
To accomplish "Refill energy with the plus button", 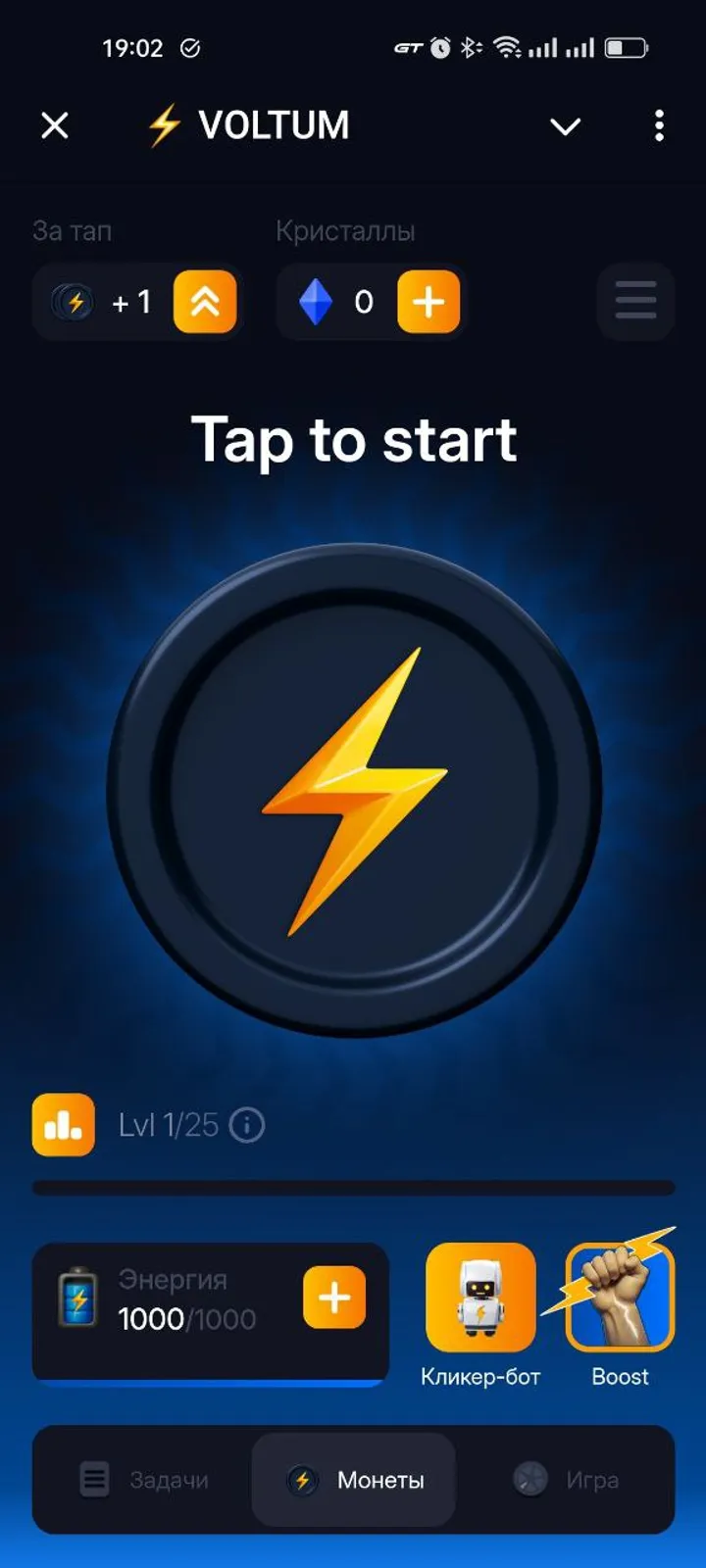I will pyautogui.click(x=334, y=1298).
